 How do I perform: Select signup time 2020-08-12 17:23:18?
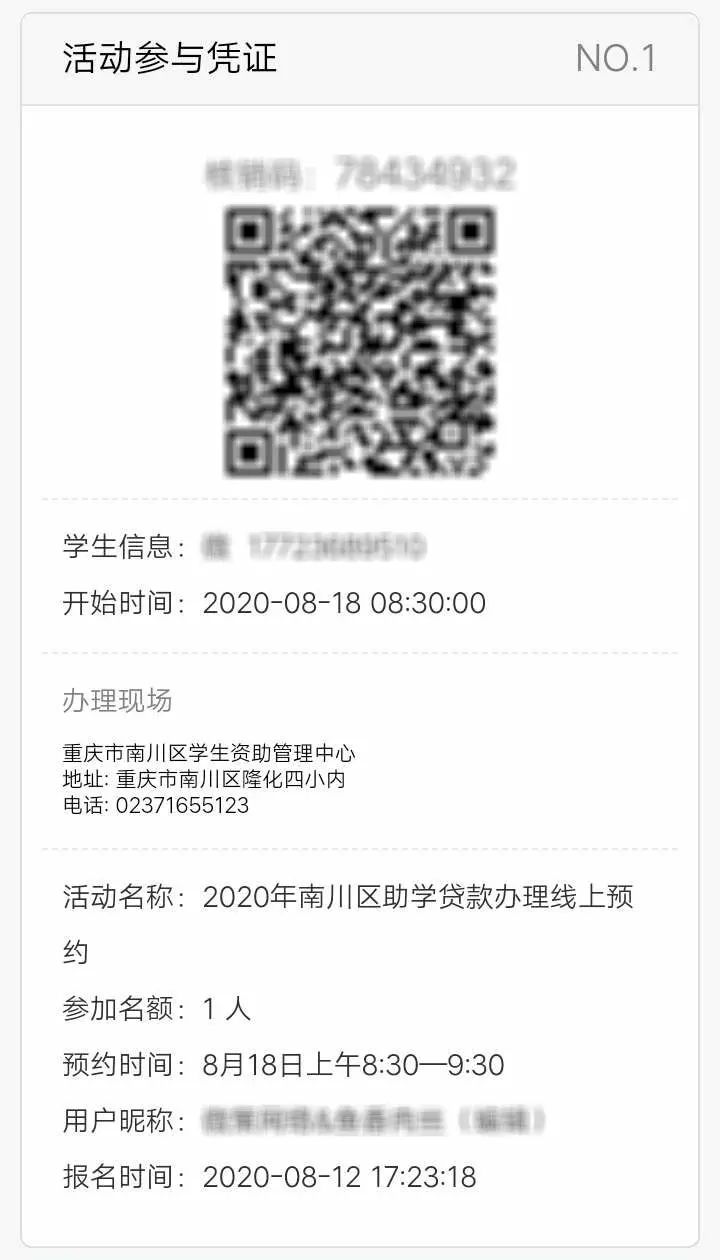(340, 1178)
